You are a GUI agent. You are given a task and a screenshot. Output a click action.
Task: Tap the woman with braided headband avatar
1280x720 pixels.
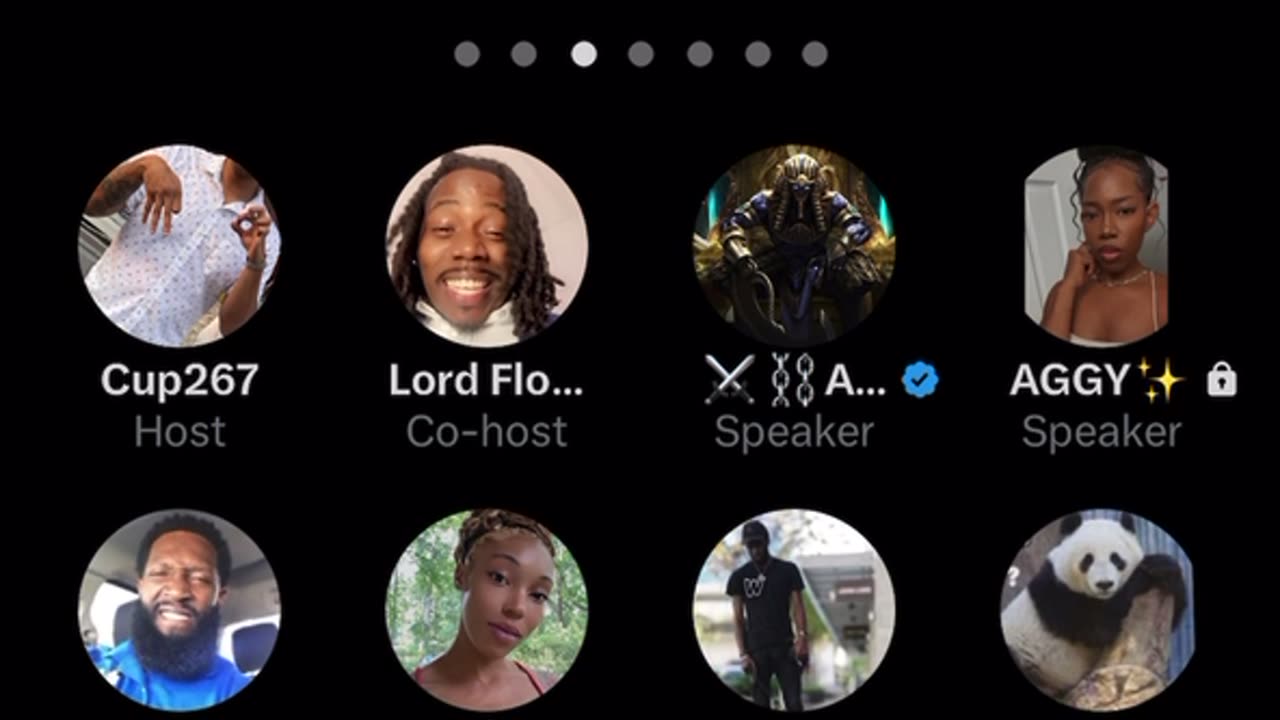point(487,609)
